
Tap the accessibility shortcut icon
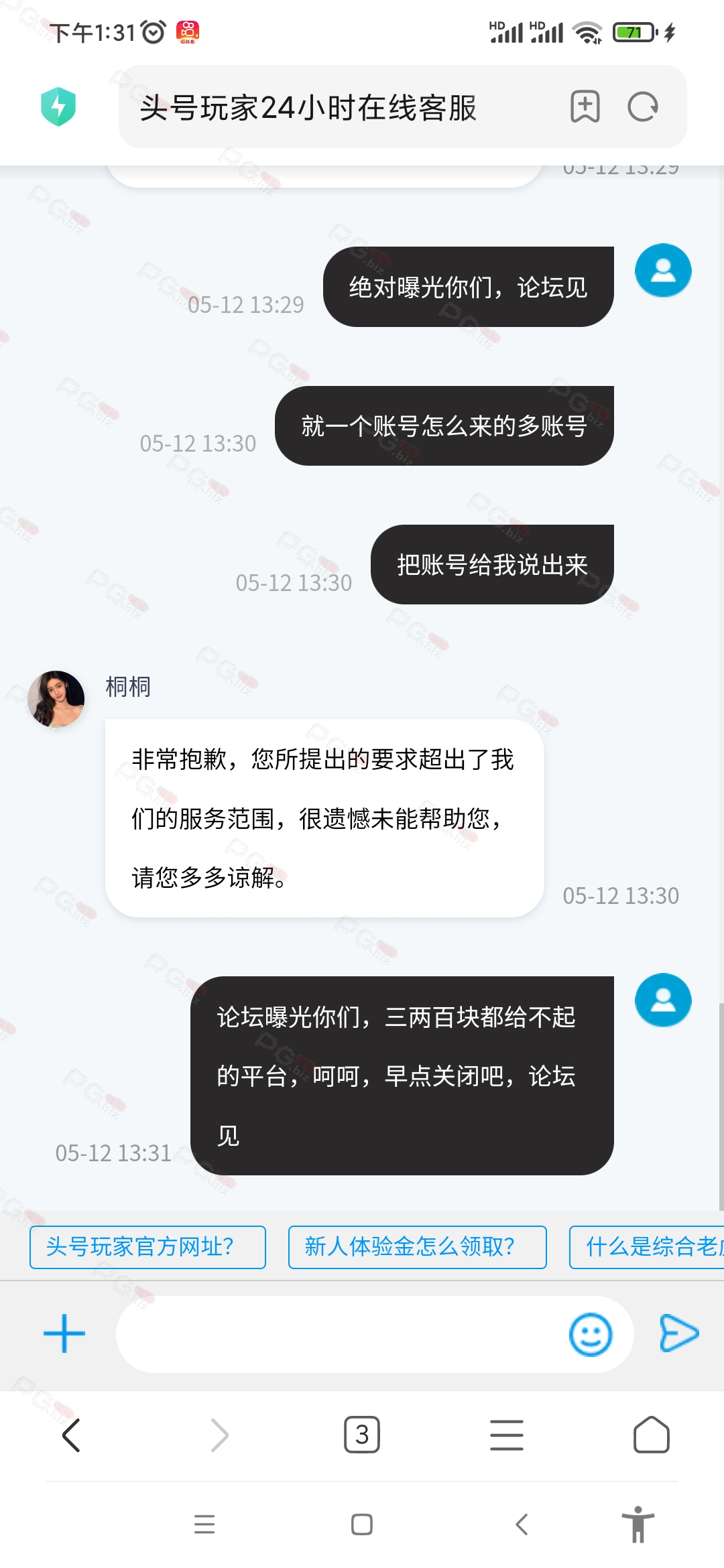[x=638, y=1524]
